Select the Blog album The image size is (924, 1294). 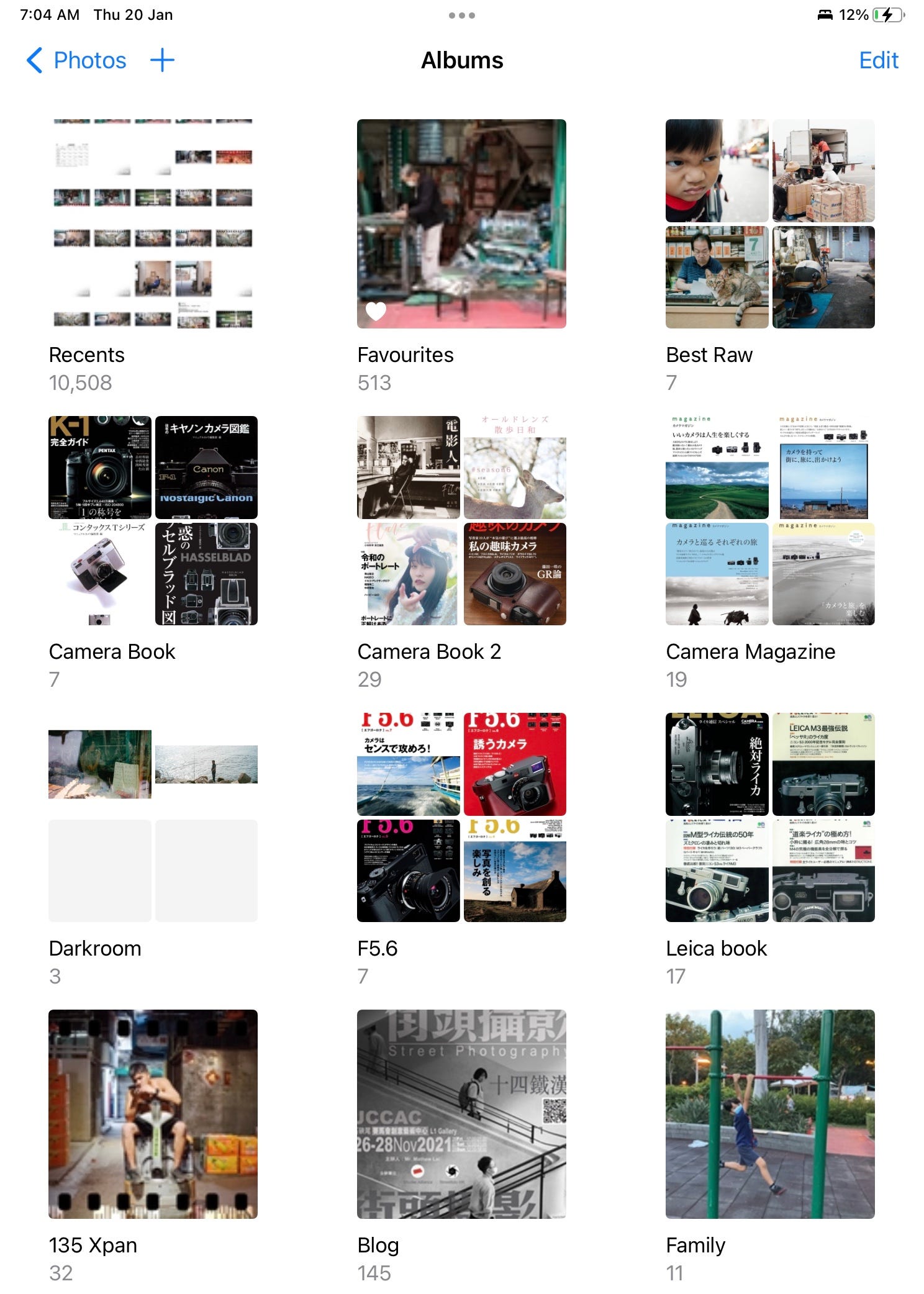coord(461,1114)
